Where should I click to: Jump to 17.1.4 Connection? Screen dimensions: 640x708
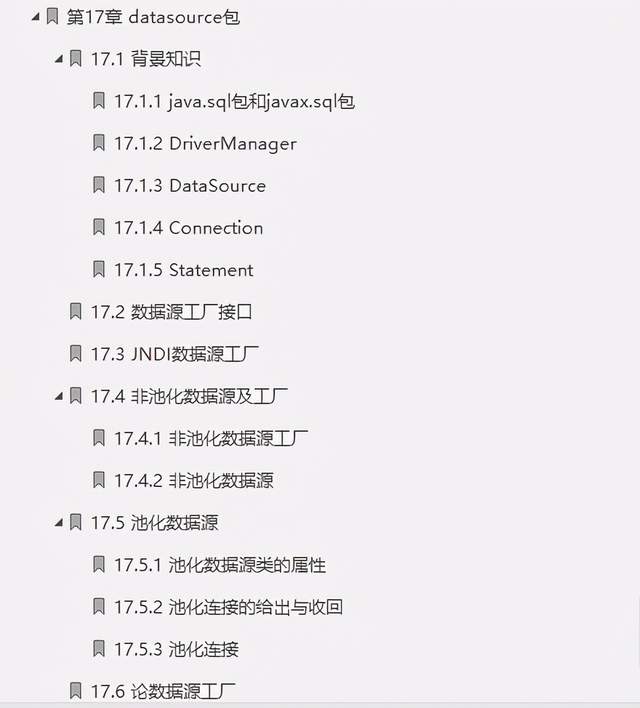coord(188,227)
